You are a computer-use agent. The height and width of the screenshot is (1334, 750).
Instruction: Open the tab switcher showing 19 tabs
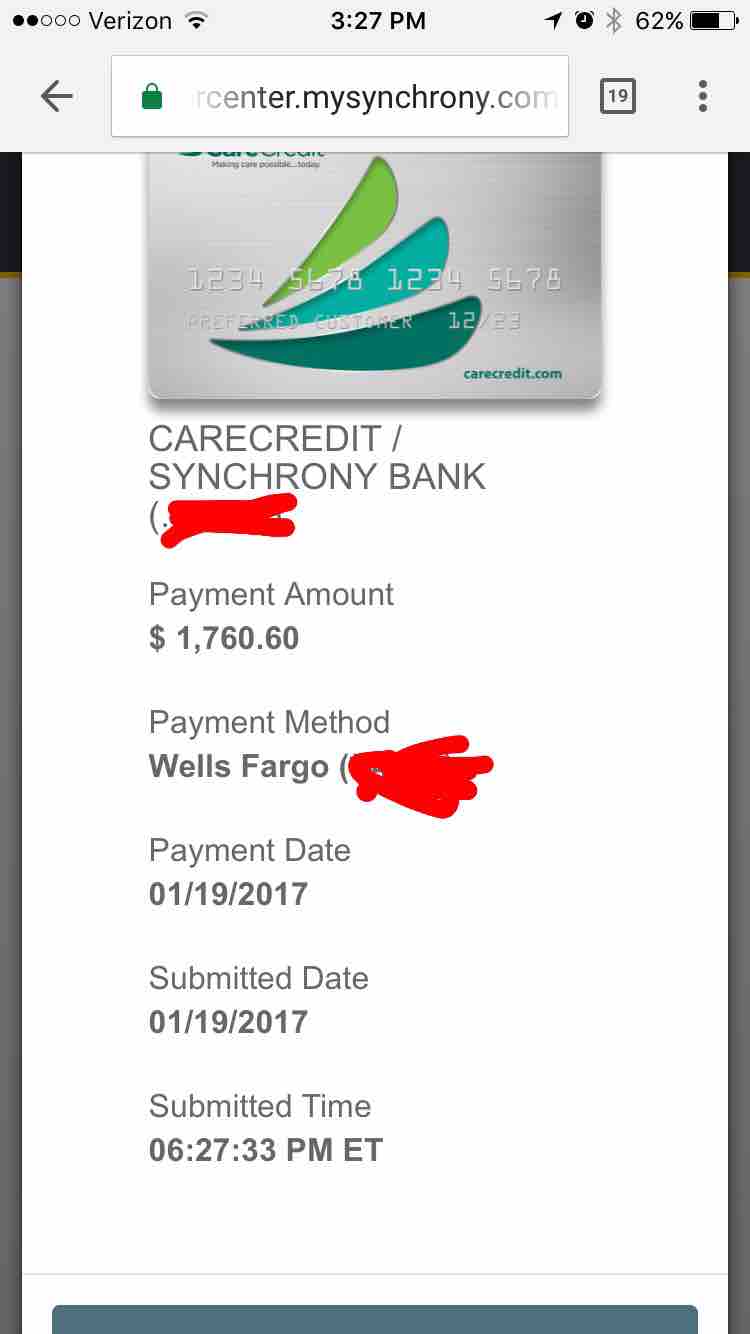coord(618,96)
